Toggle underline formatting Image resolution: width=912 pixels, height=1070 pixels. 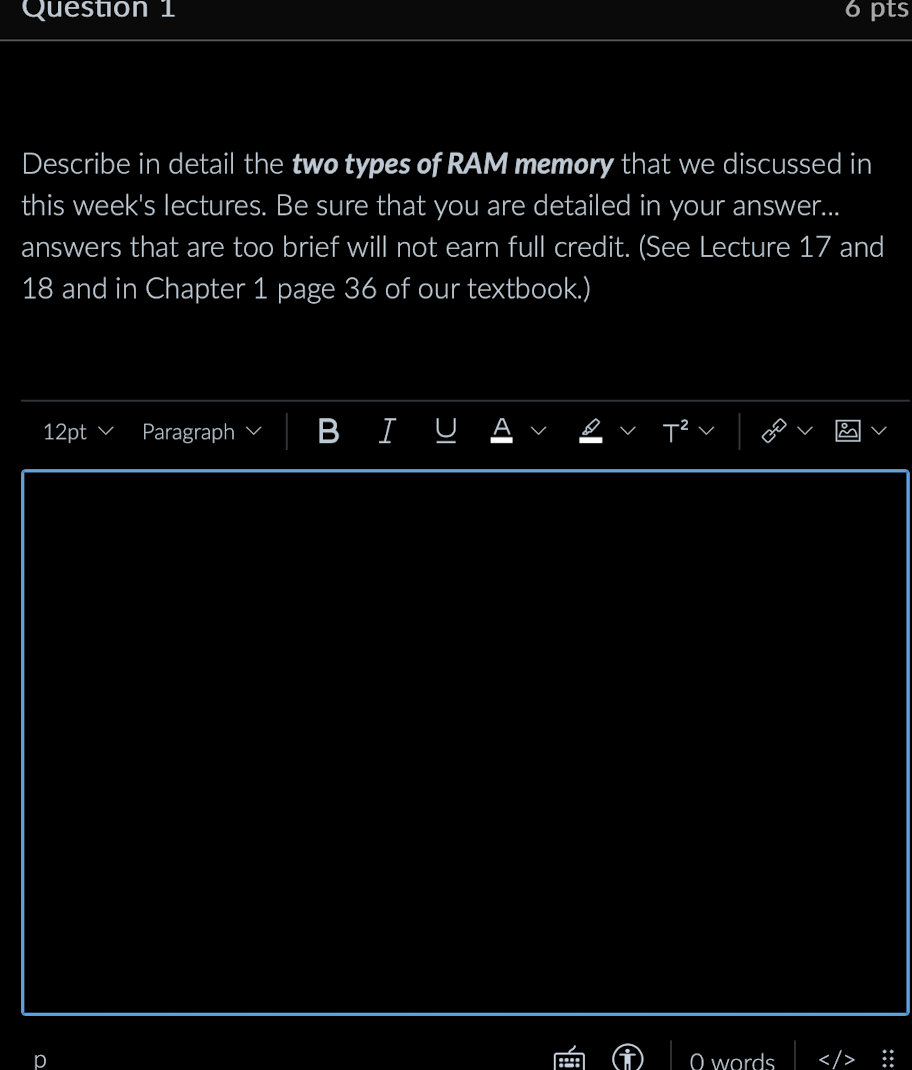point(445,431)
